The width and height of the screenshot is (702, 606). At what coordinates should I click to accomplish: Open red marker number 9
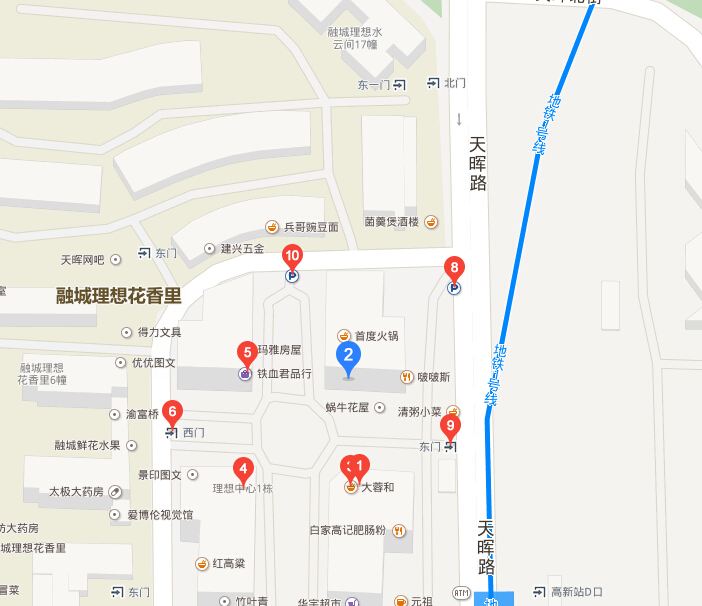pos(451,426)
